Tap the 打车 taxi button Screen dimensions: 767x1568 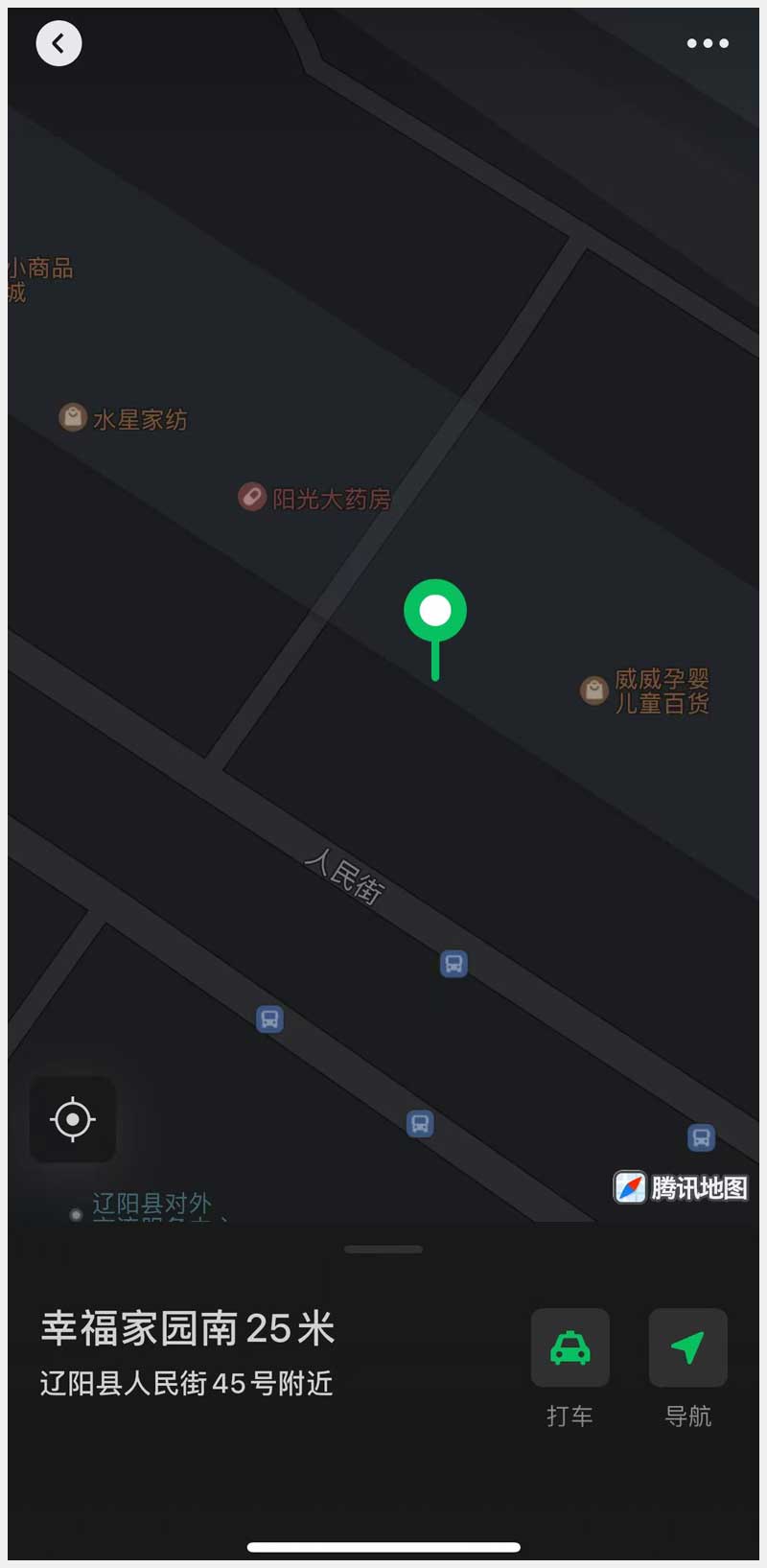(570, 1347)
